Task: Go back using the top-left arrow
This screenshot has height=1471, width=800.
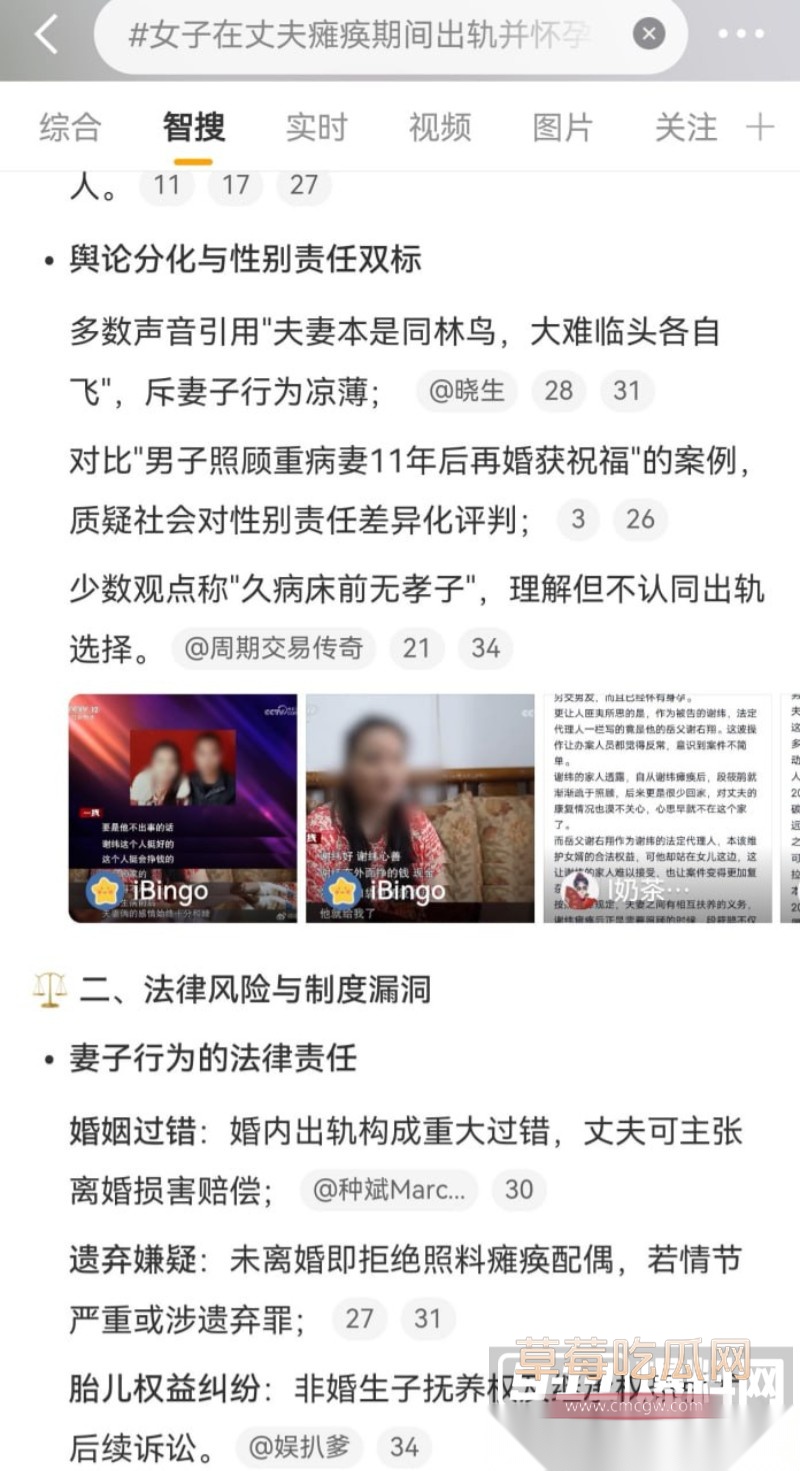Action: (x=46, y=35)
